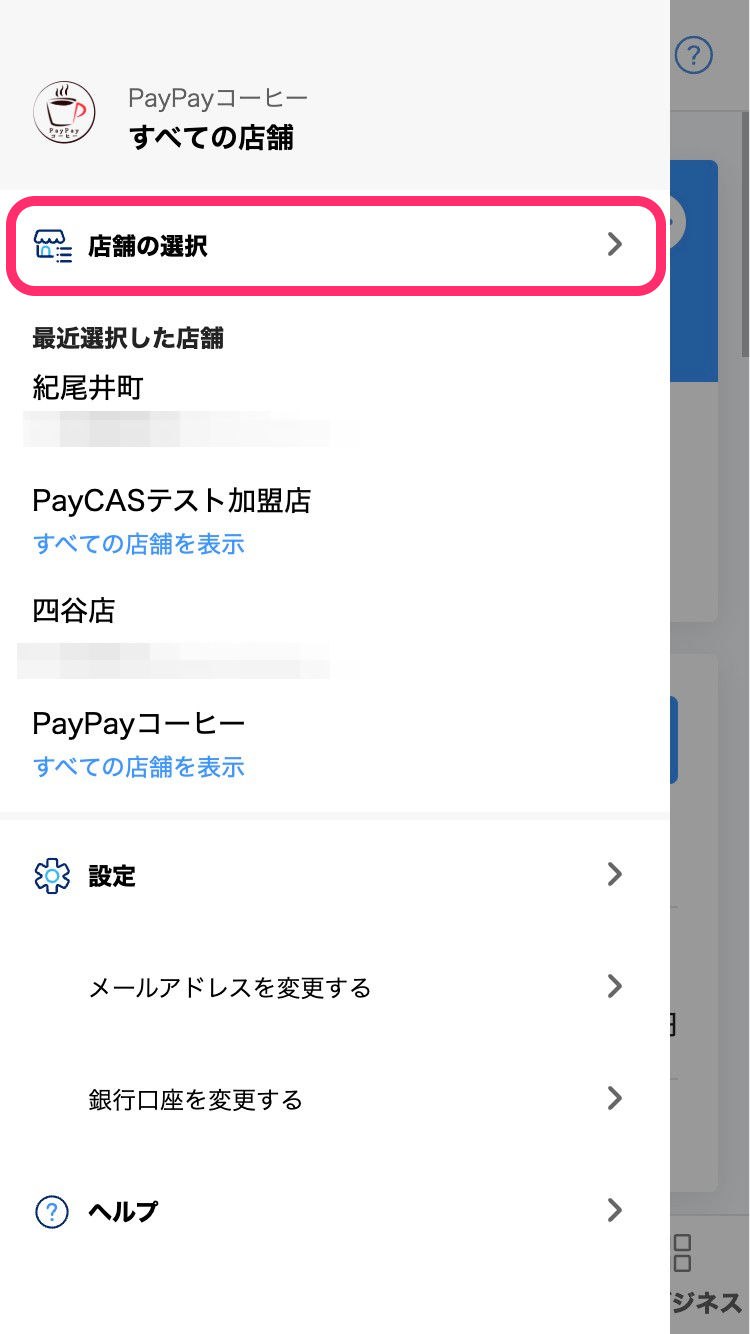The height and width of the screenshot is (1334, 750).
Task: Select recently used store 四谷店
Action: click(74, 611)
